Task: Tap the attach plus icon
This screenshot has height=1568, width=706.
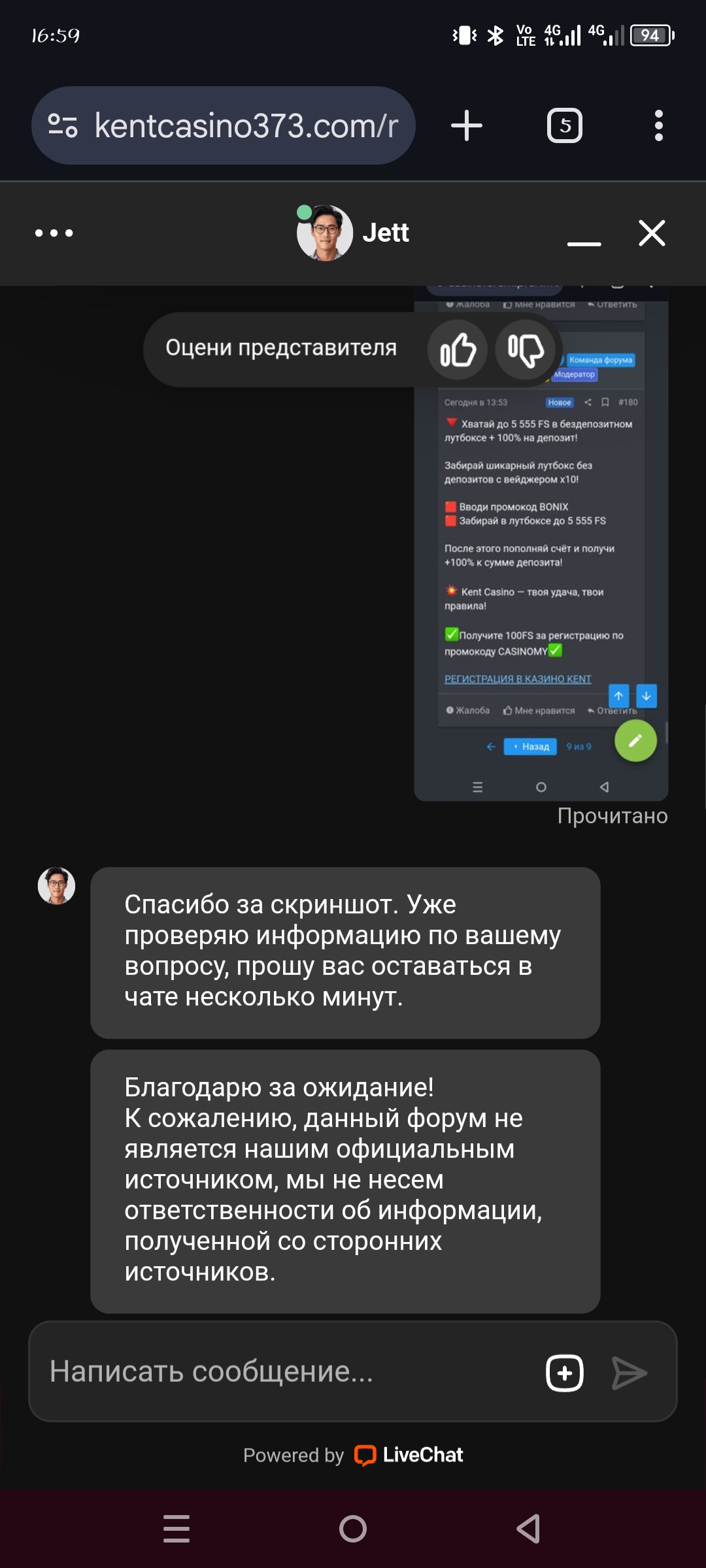Action: pyautogui.click(x=564, y=1373)
